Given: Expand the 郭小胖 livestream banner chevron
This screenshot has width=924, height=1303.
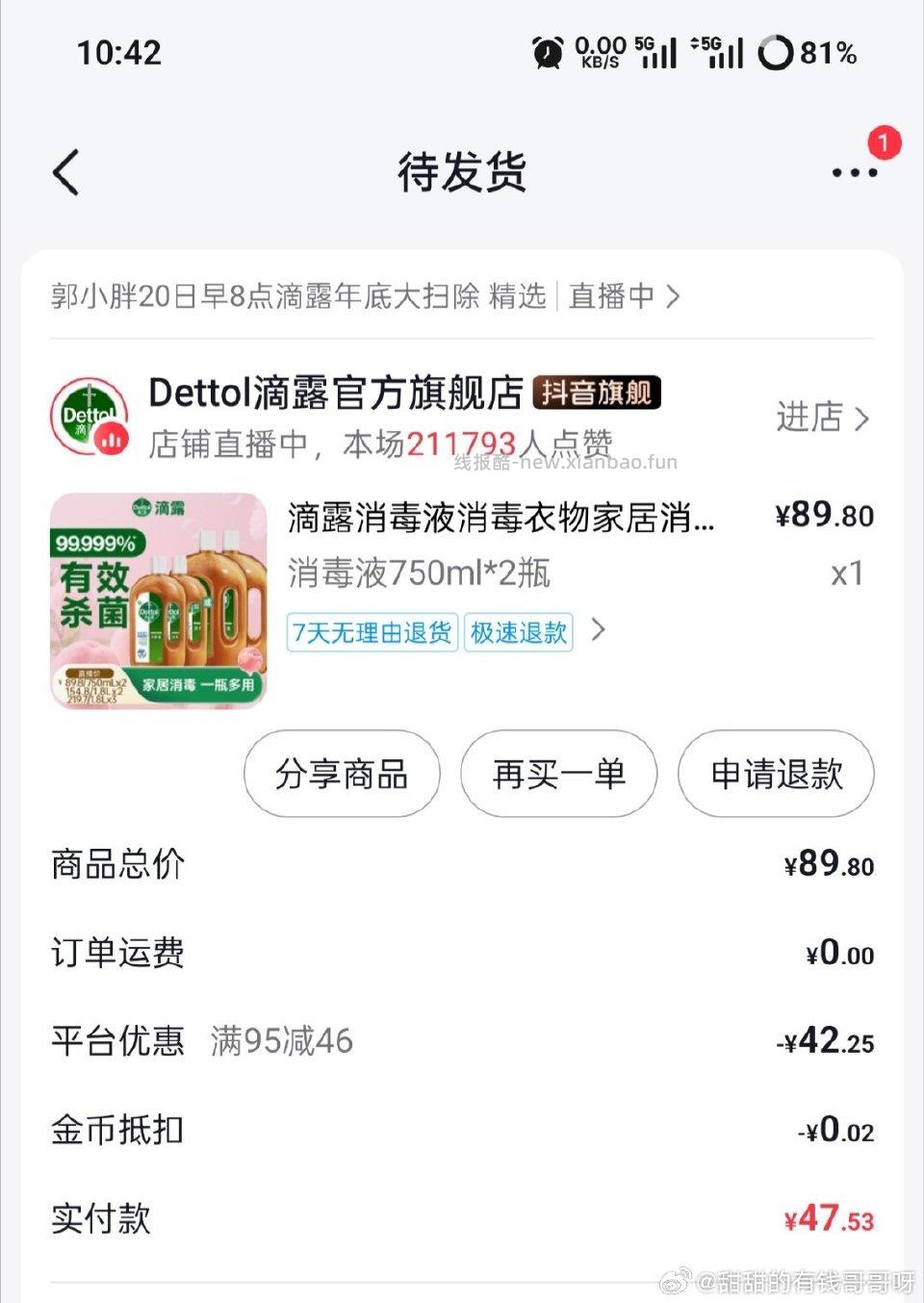Looking at the screenshot, I should point(674,297).
